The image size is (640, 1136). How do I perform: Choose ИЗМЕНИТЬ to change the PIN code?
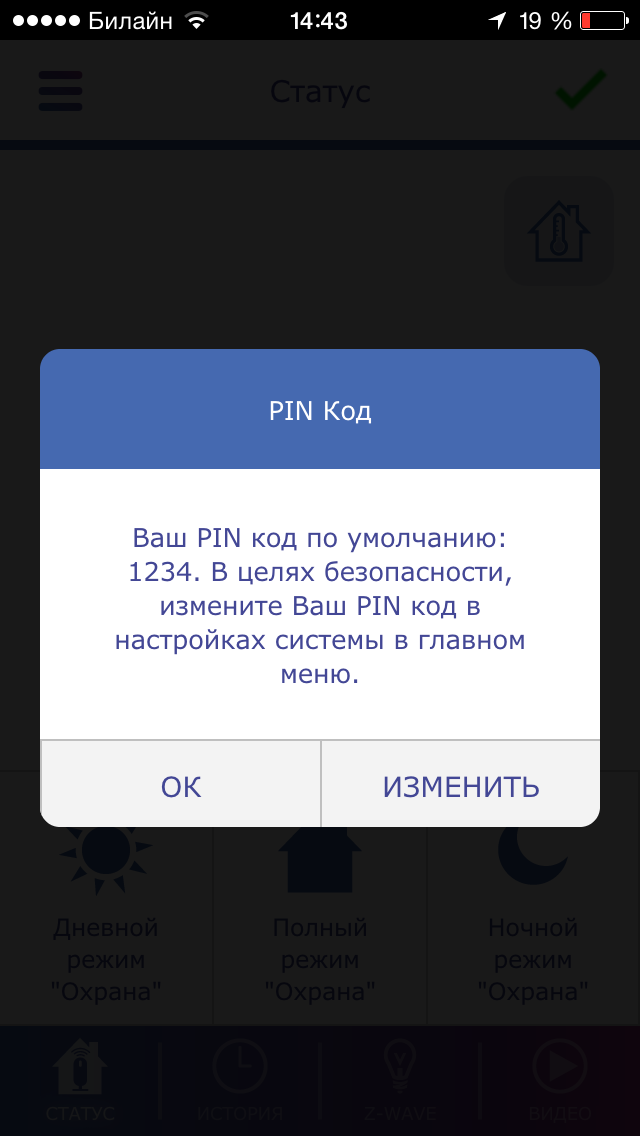pos(461,785)
